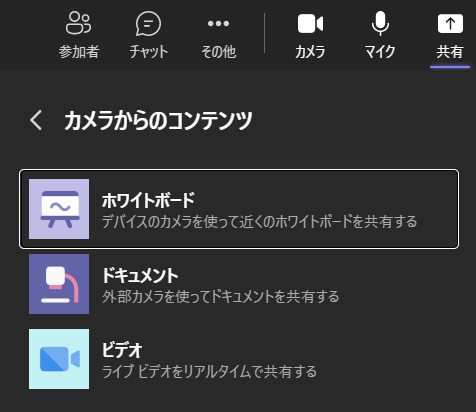Tap the 共有 share button

450,35
